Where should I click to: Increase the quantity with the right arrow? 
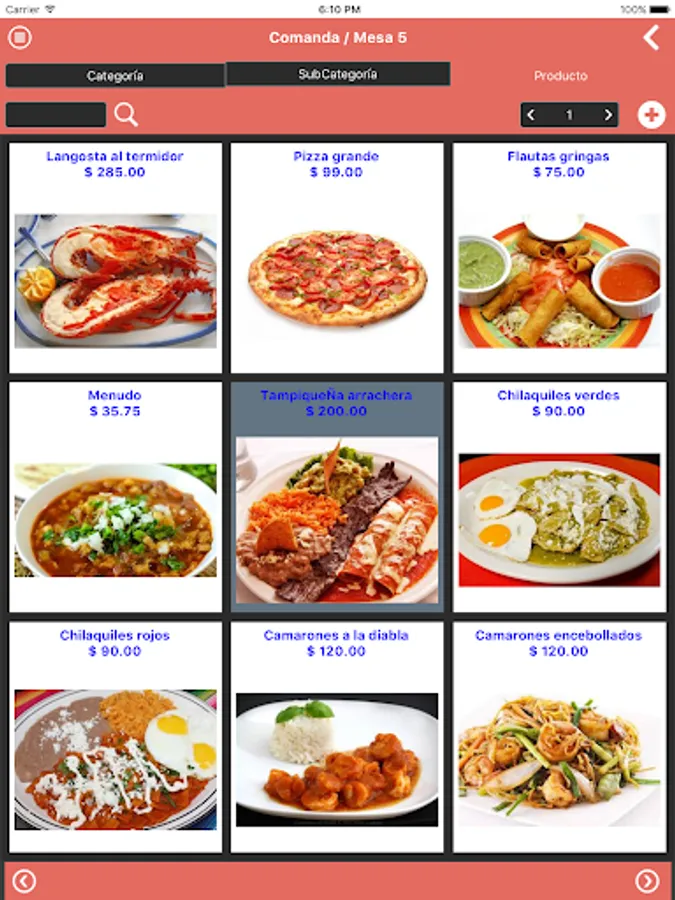[x=608, y=115]
